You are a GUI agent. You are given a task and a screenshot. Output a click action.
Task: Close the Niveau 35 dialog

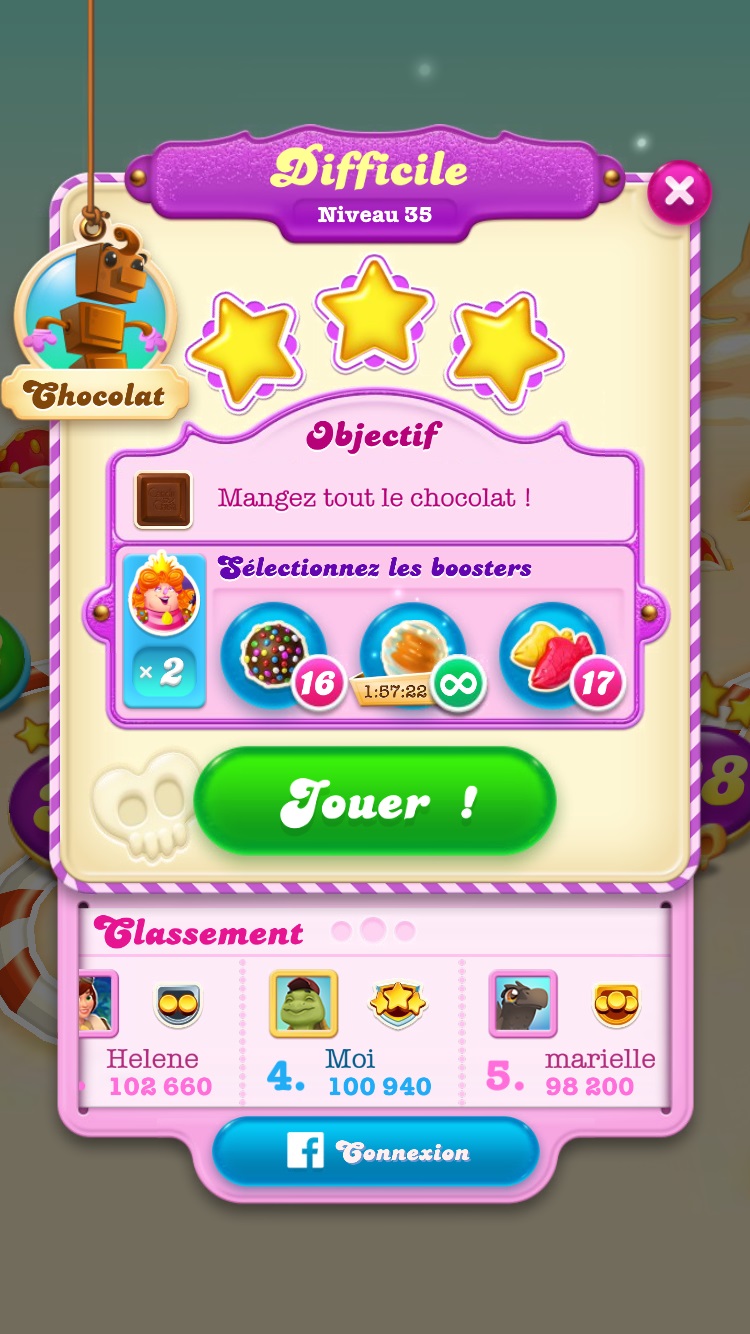679,191
